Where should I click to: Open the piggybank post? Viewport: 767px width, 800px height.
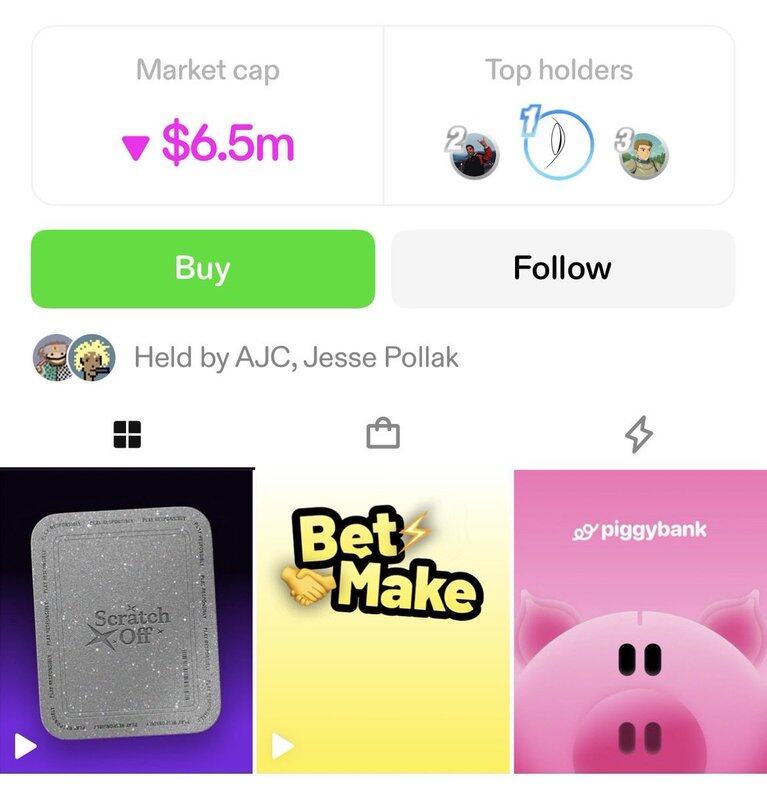click(640, 620)
